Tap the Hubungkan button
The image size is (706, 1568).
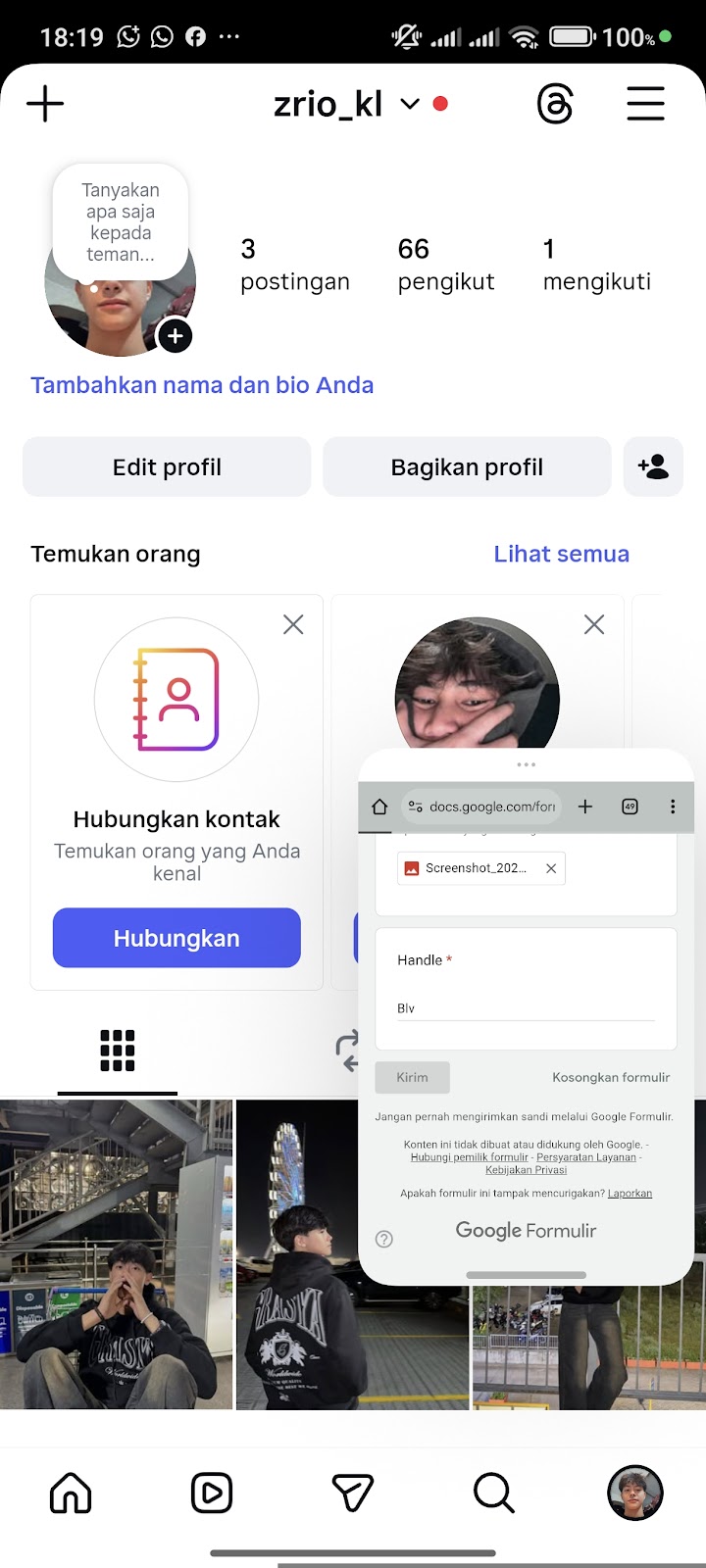pos(176,938)
